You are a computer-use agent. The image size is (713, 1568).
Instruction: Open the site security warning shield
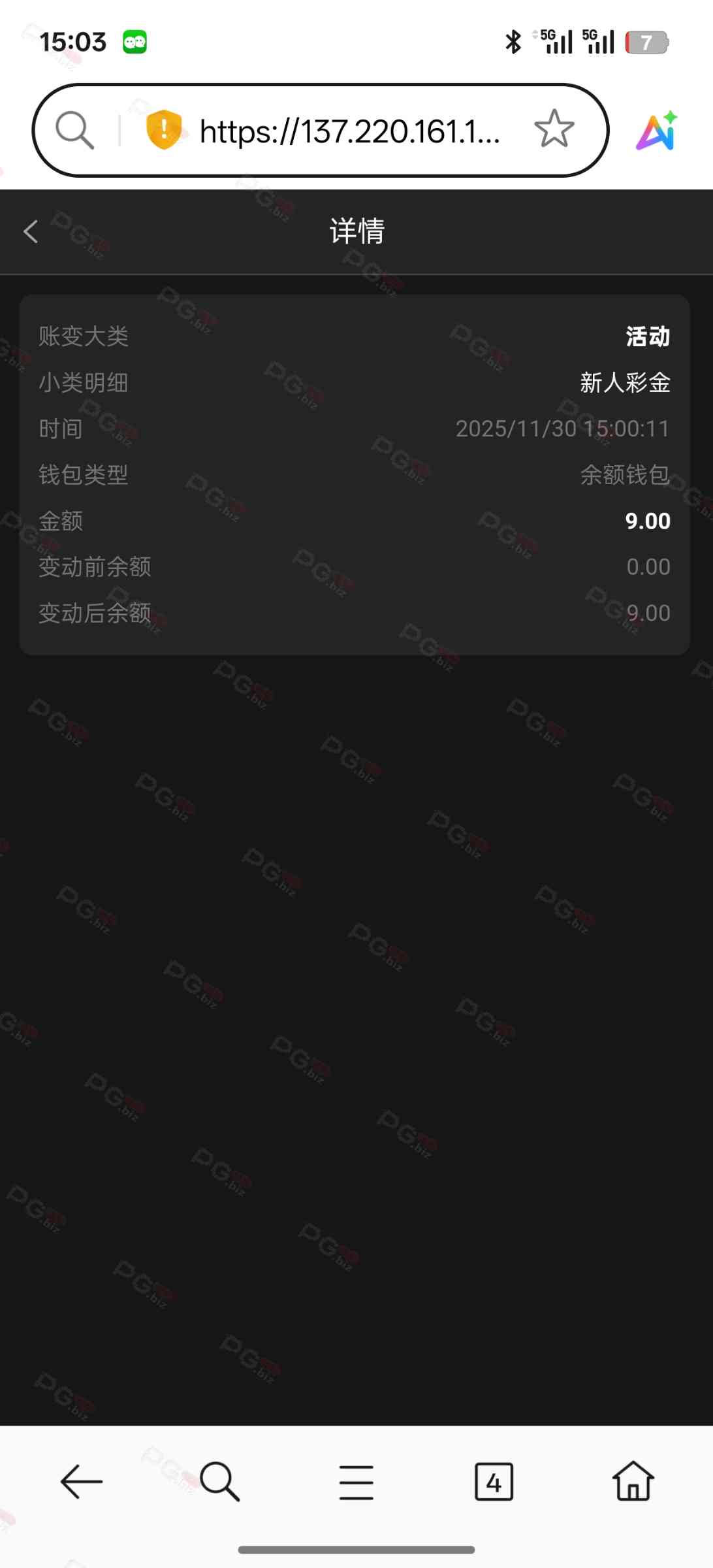tap(163, 129)
